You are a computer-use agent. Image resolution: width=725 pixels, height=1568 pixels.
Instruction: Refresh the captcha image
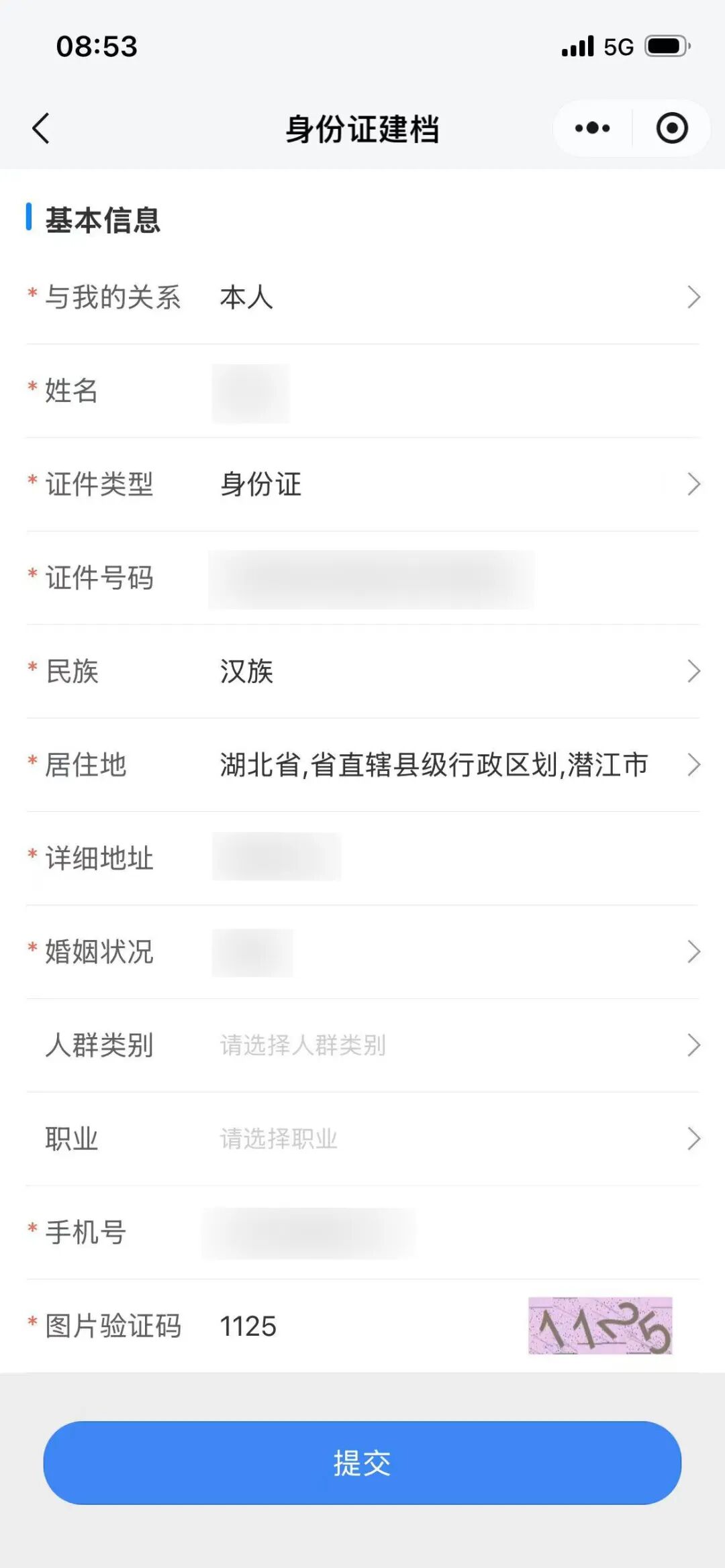[600, 1325]
